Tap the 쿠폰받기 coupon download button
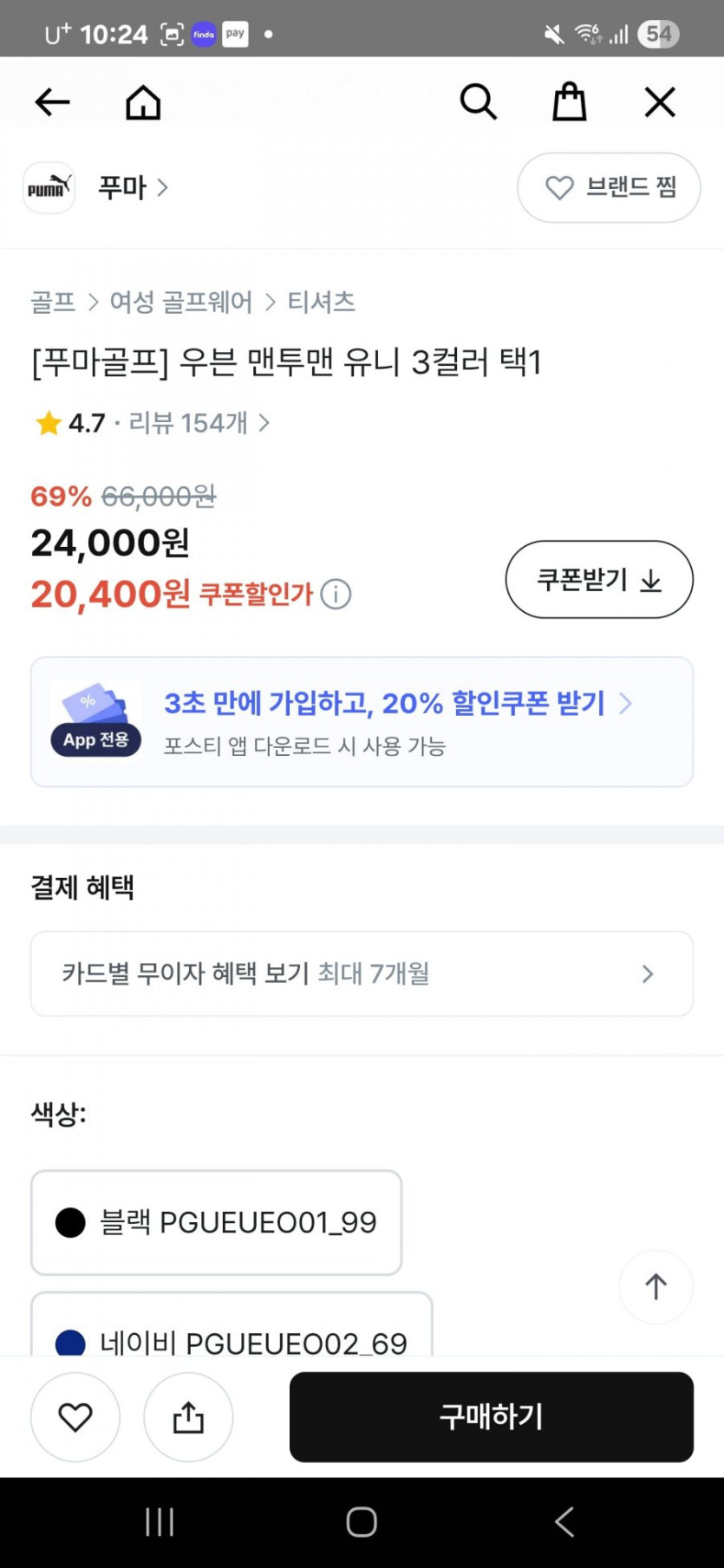 pos(598,580)
